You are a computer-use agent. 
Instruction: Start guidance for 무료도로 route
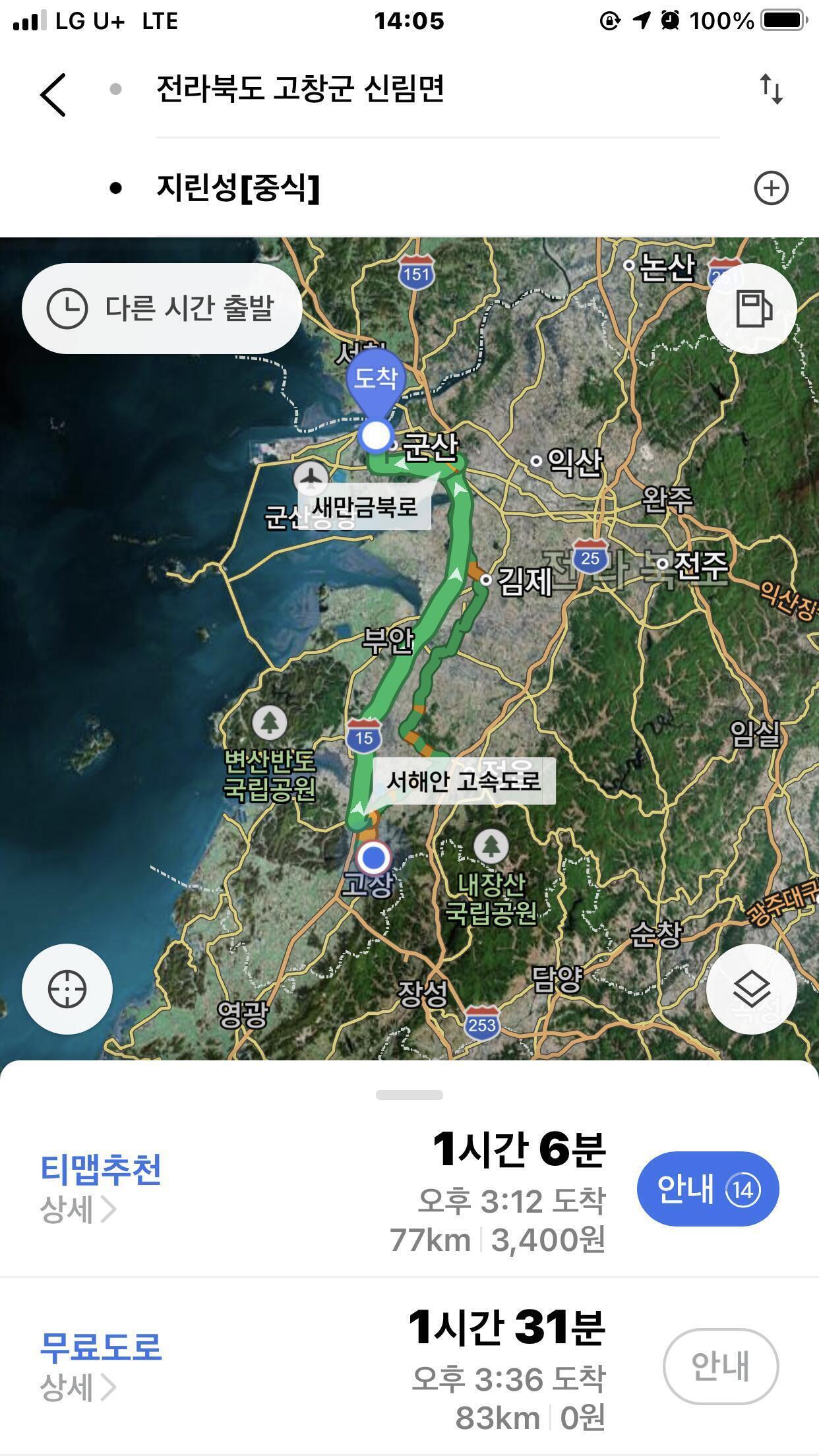(720, 1366)
